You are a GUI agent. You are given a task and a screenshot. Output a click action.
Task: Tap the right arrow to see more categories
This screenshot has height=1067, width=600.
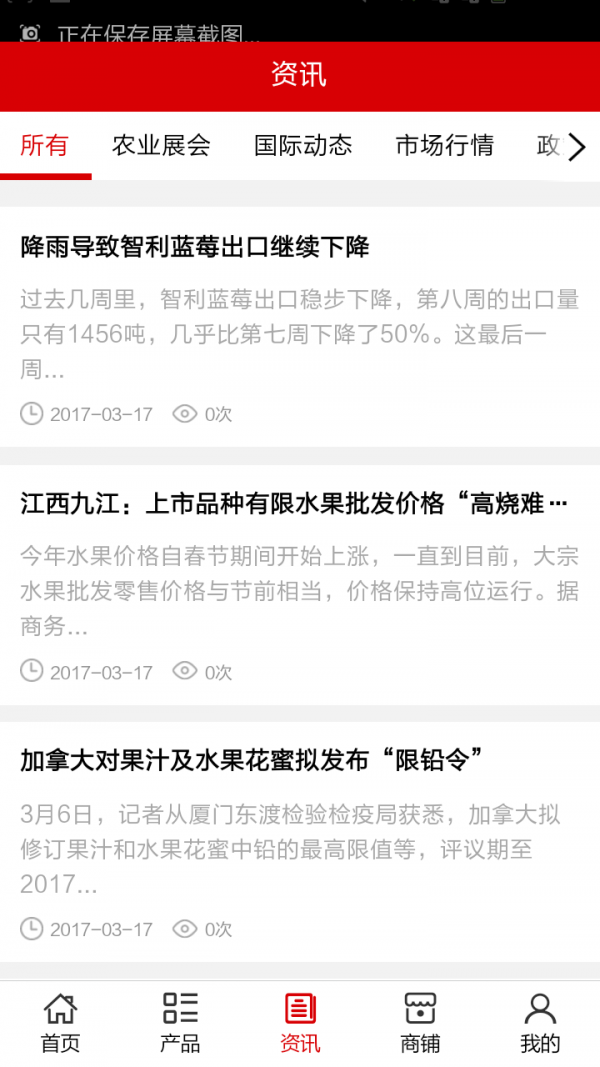577,148
